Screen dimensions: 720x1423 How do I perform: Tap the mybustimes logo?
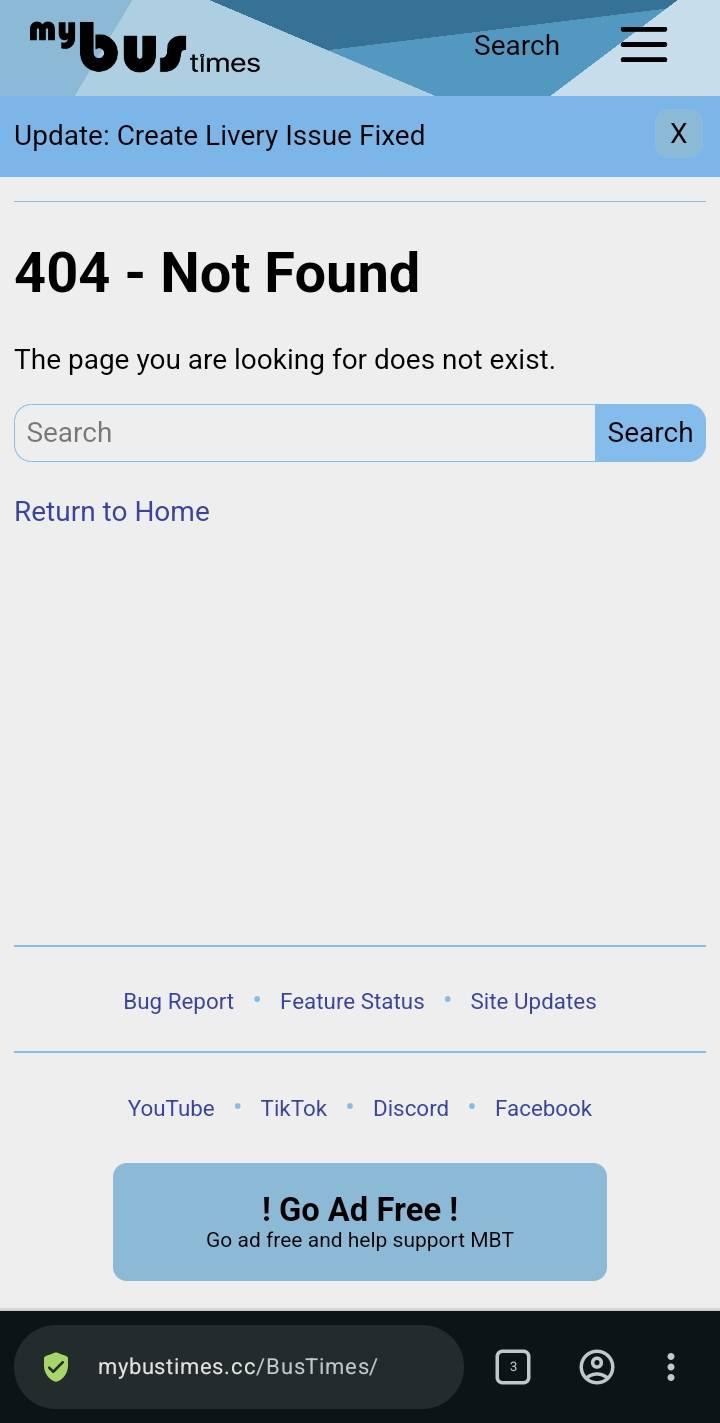[145, 47]
